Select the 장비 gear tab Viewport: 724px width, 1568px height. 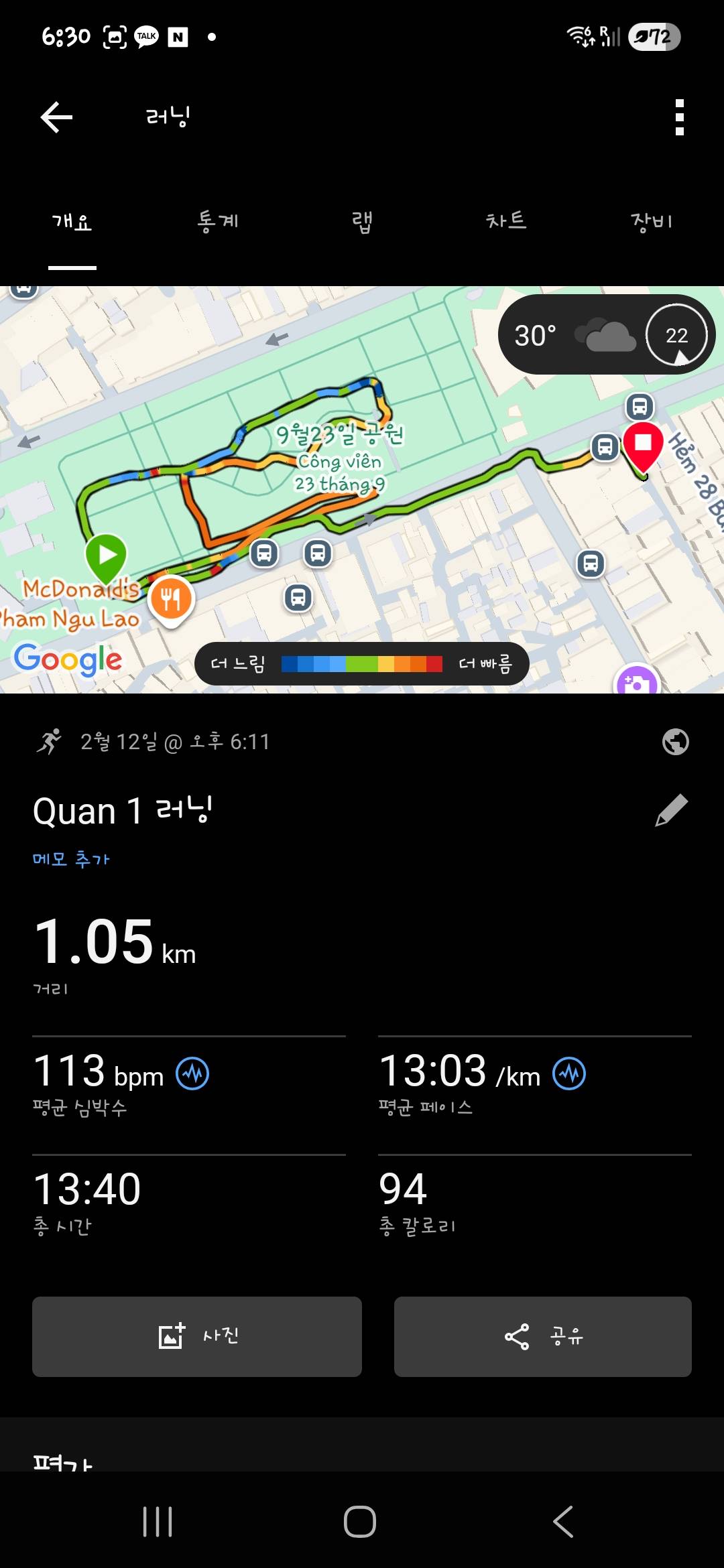tap(652, 221)
